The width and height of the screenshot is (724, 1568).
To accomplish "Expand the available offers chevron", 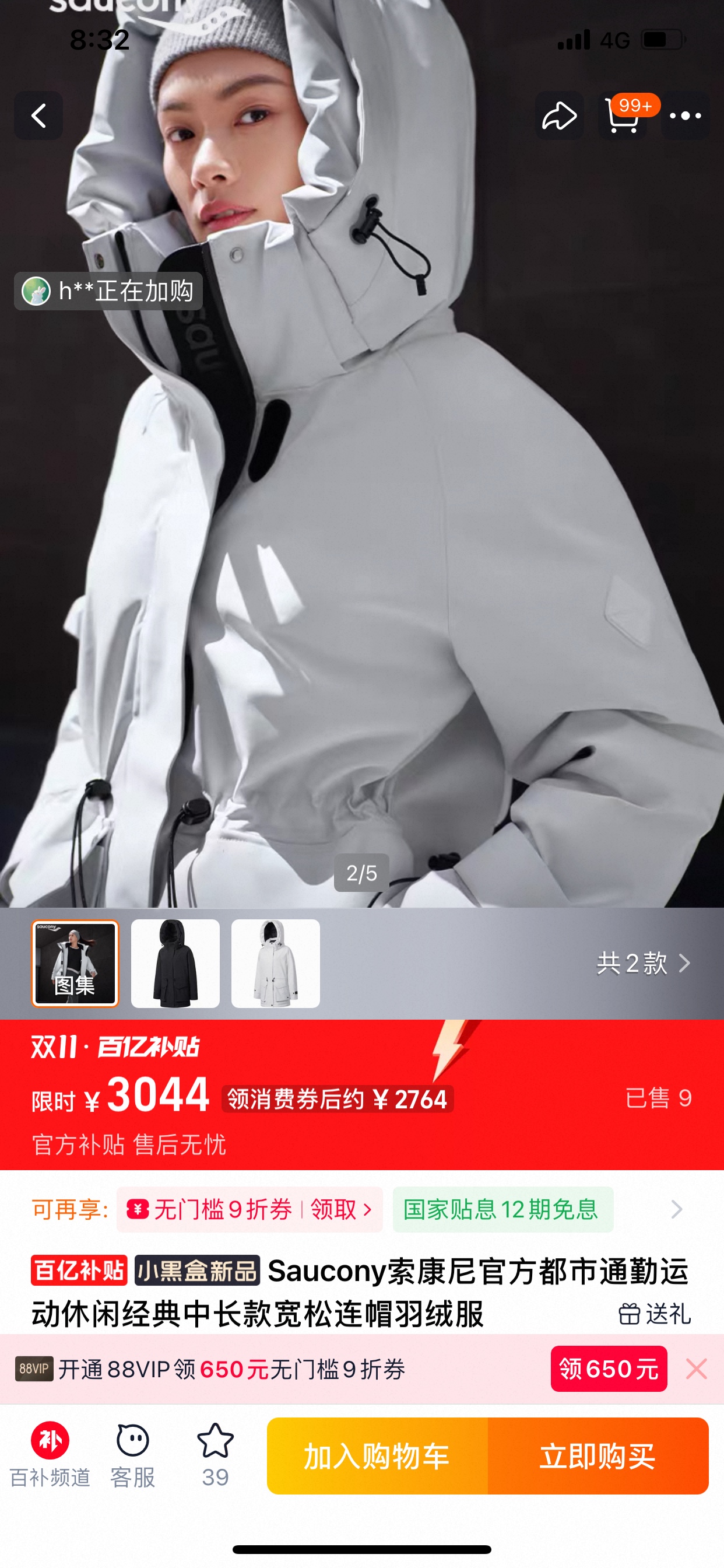I will click(x=677, y=1209).
